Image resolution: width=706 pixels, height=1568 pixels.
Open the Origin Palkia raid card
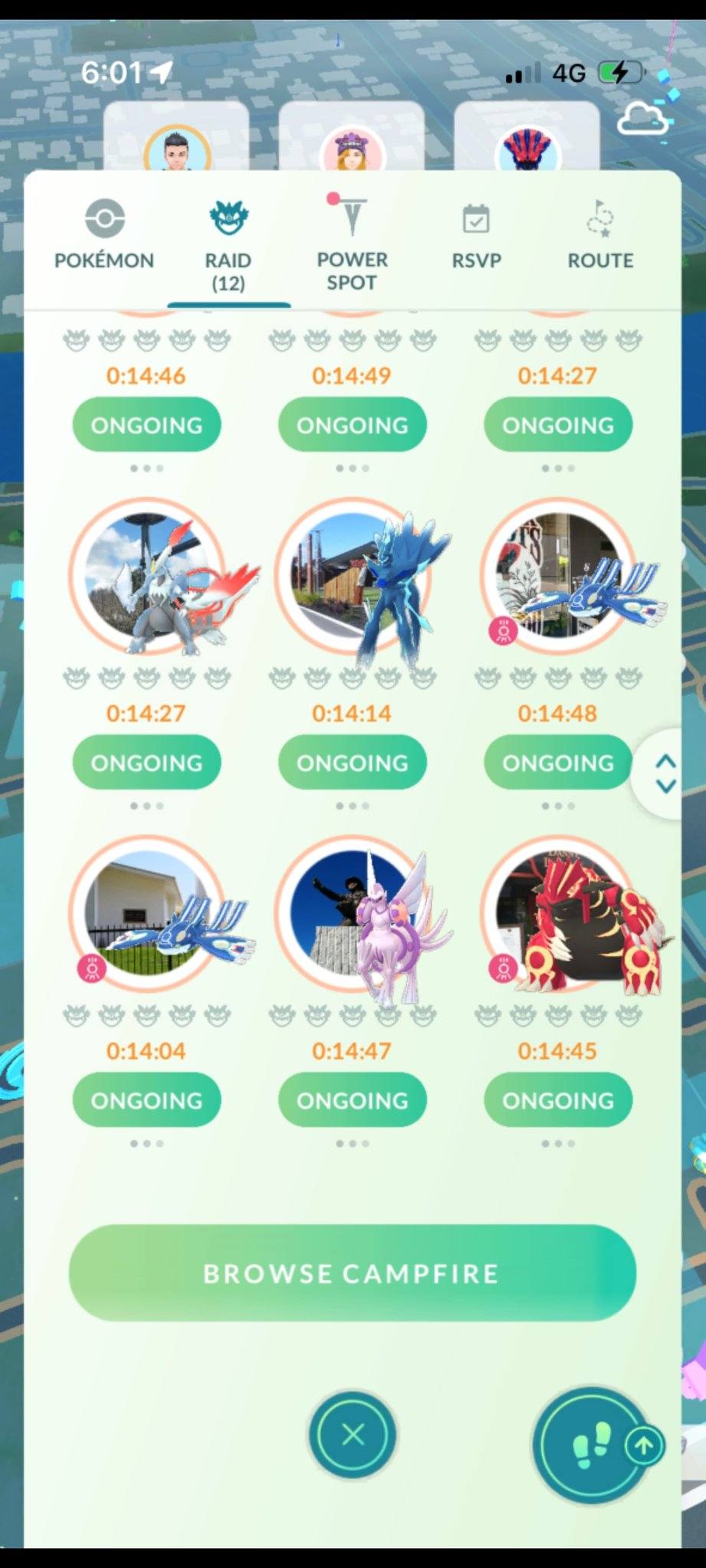click(354, 915)
